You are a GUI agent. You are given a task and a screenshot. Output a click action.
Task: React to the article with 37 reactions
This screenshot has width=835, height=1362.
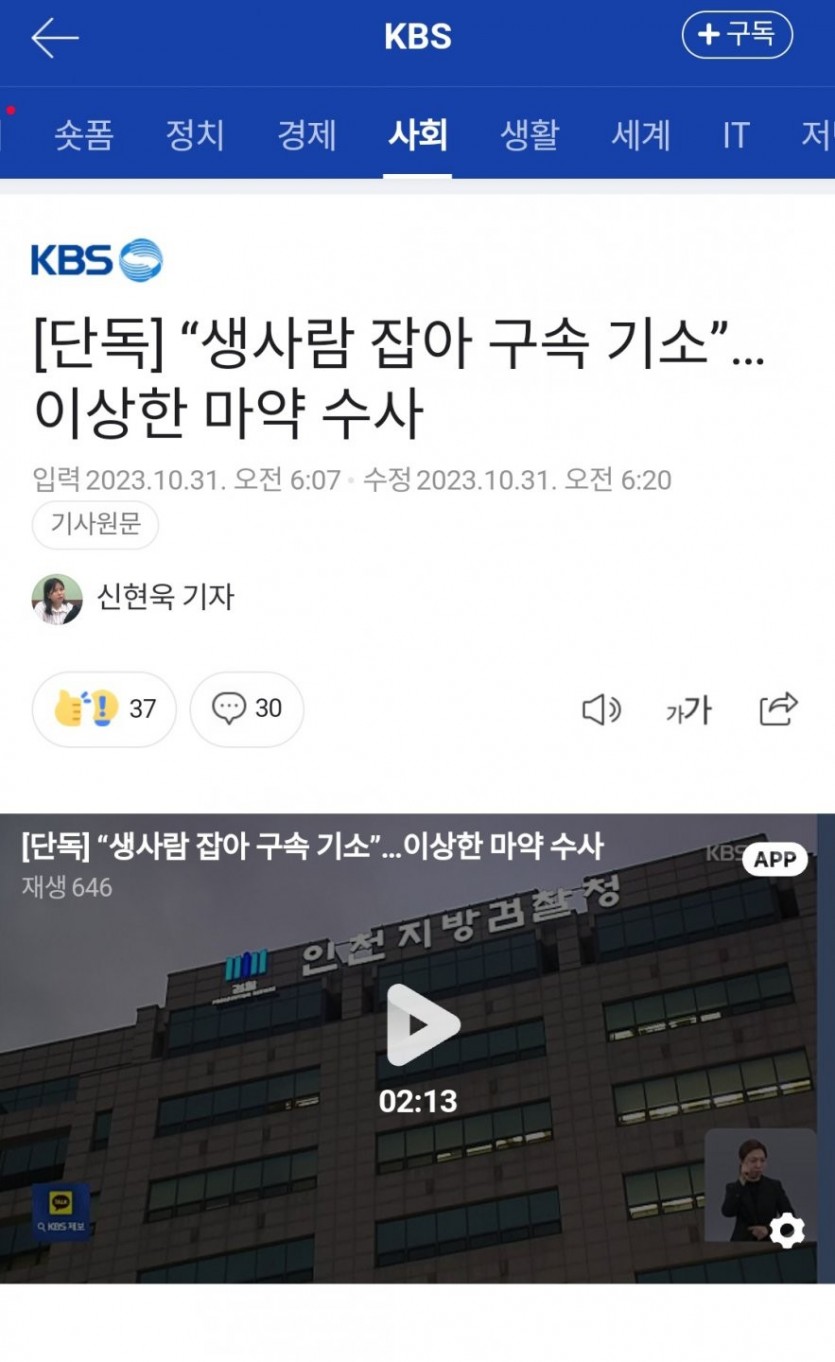pyautogui.click(x=104, y=709)
